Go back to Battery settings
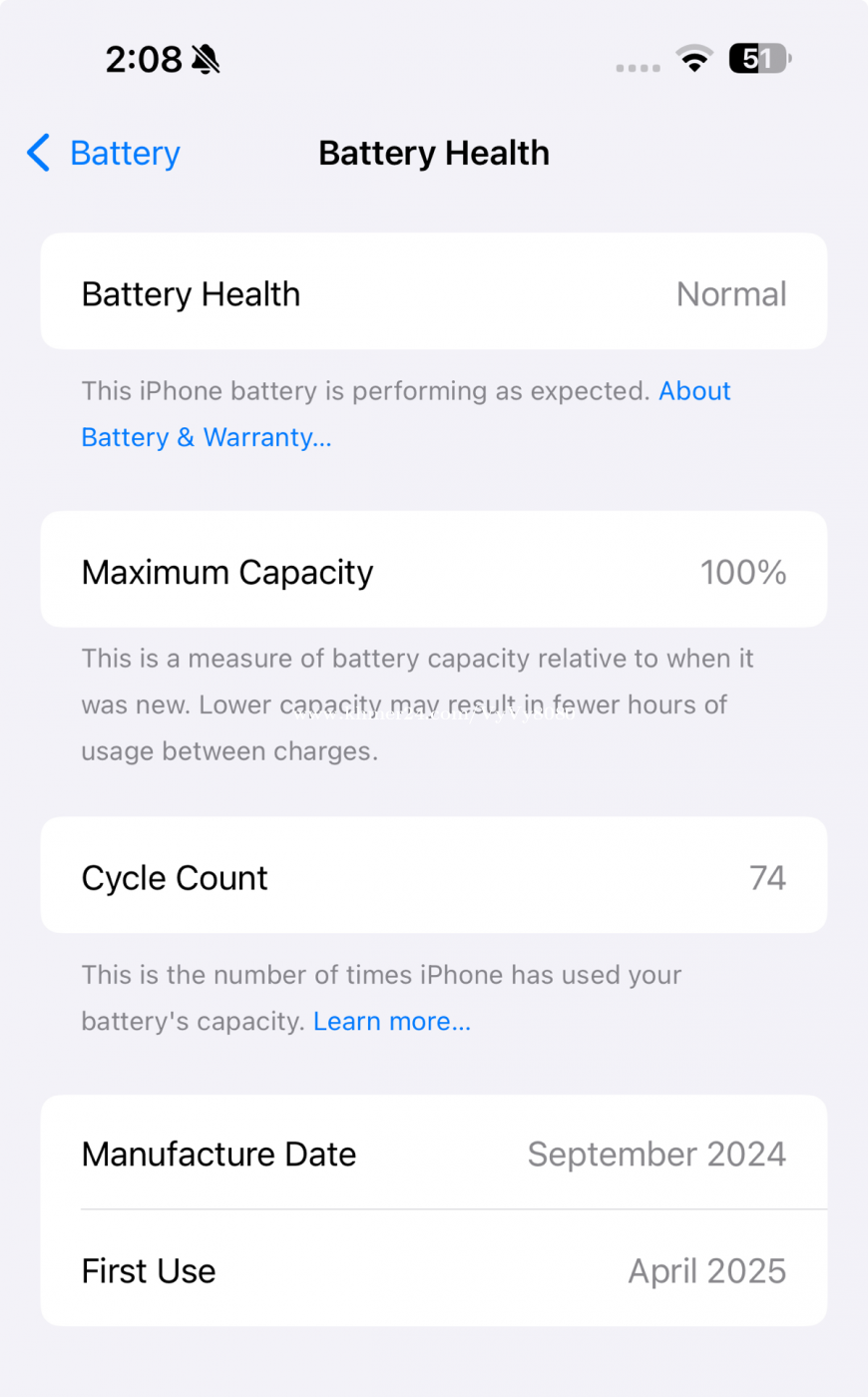 tap(104, 154)
